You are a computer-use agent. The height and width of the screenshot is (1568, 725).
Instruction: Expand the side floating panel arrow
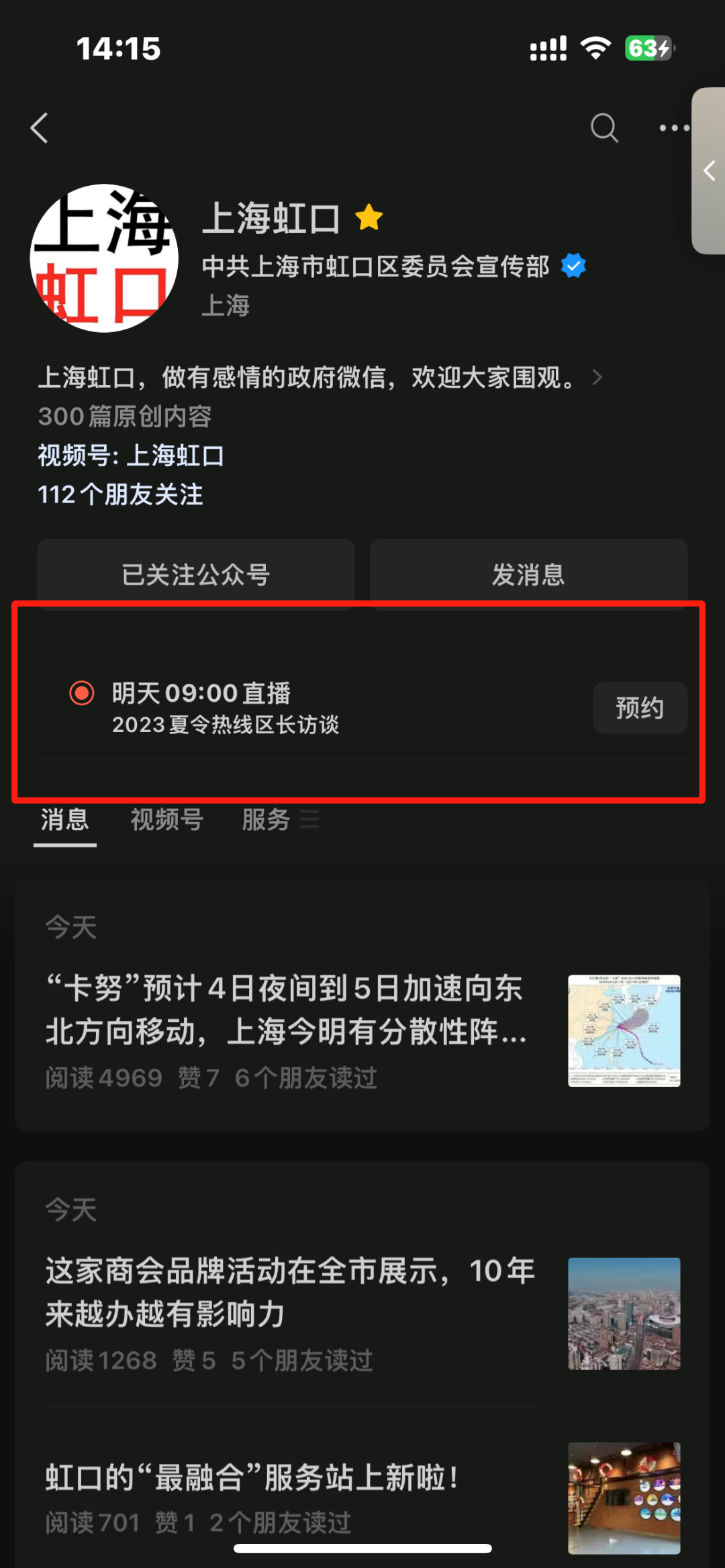(709, 170)
